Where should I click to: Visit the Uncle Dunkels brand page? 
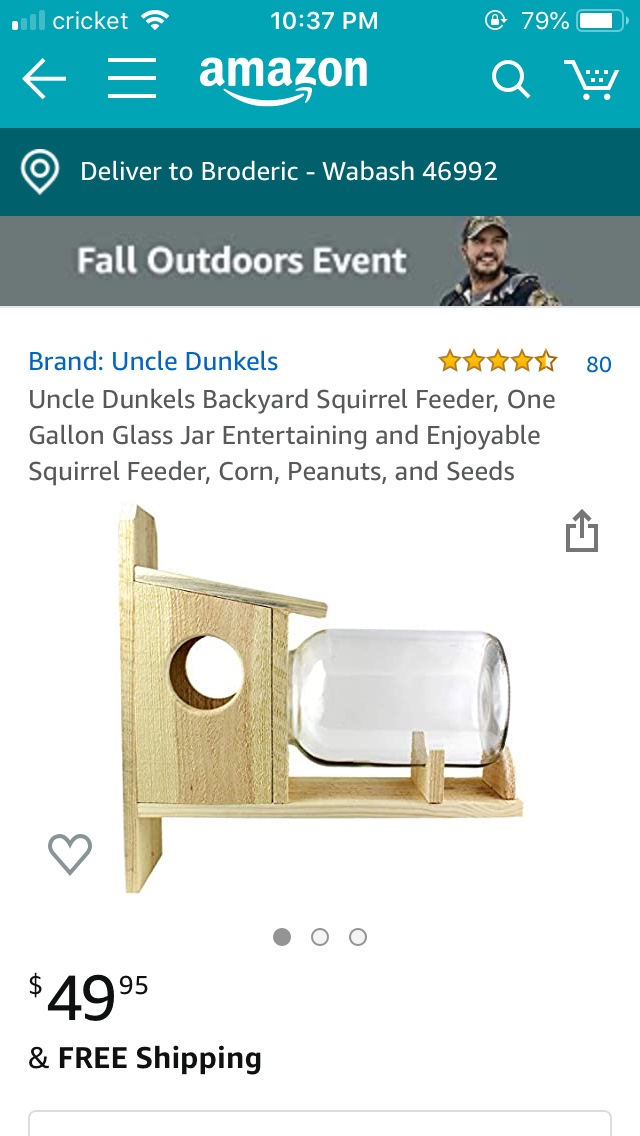pyautogui.click(x=153, y=362)
